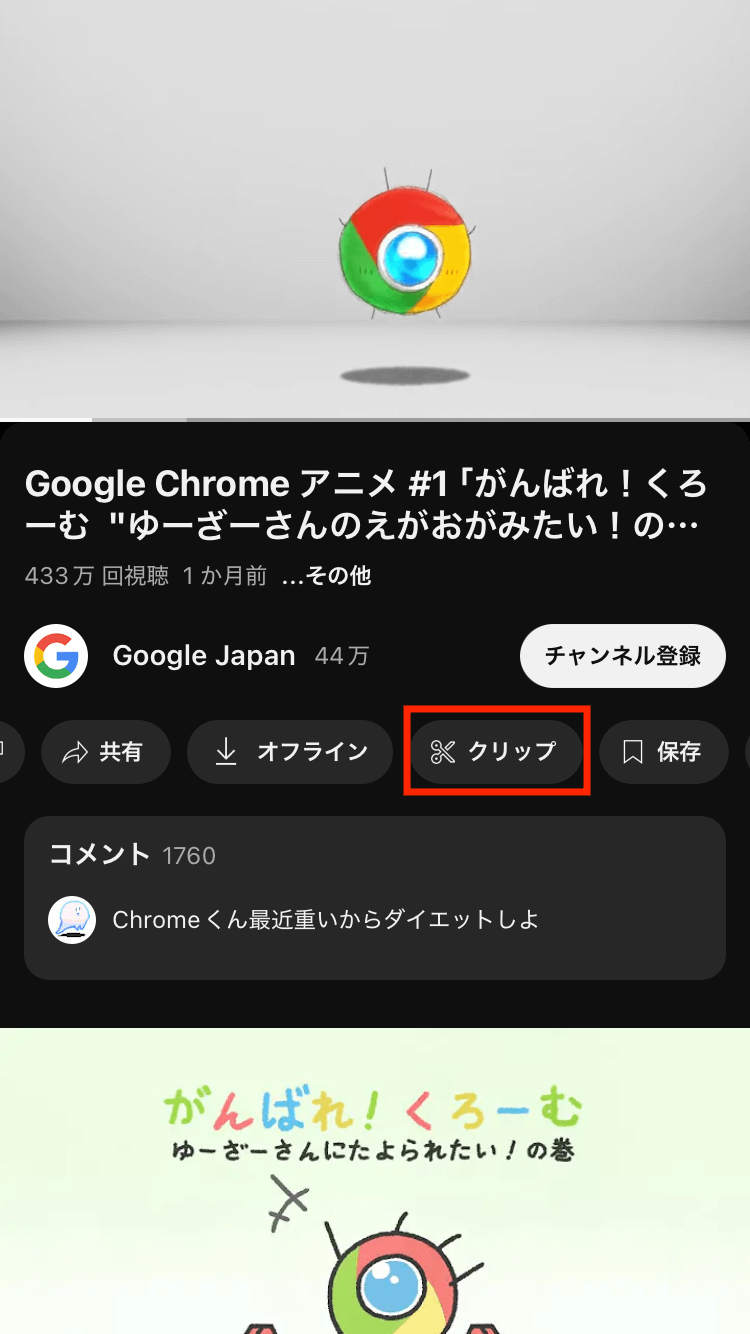Screen dimensions: 750x1334
Task: Subscribe with チャンネル登録 button
Action: click(622, 656)
